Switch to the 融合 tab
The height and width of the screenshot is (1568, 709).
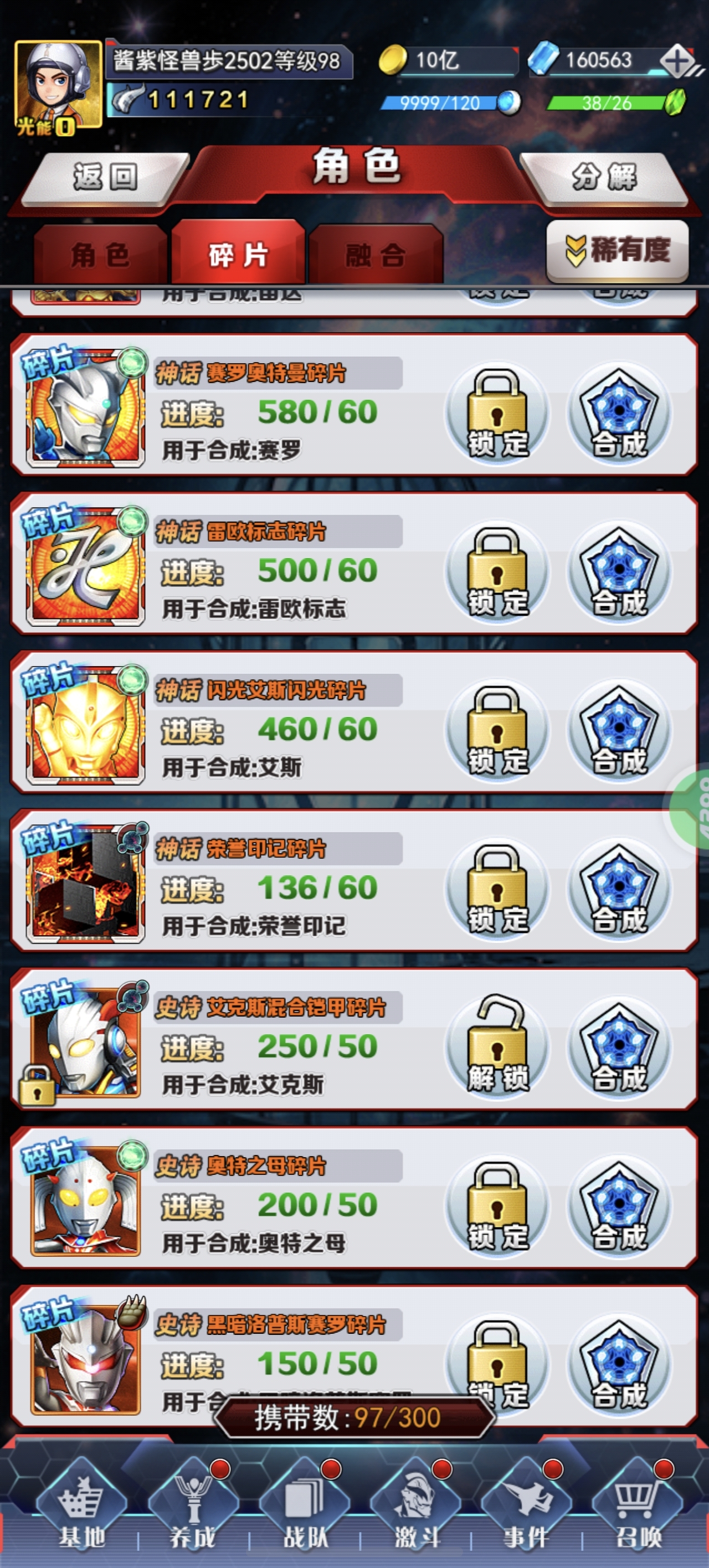(376, 255)
